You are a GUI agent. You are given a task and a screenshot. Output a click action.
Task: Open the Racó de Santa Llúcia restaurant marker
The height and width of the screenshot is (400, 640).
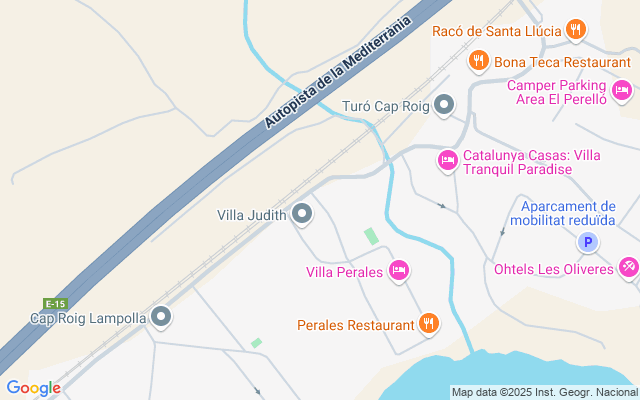click(x=575, y=30)
